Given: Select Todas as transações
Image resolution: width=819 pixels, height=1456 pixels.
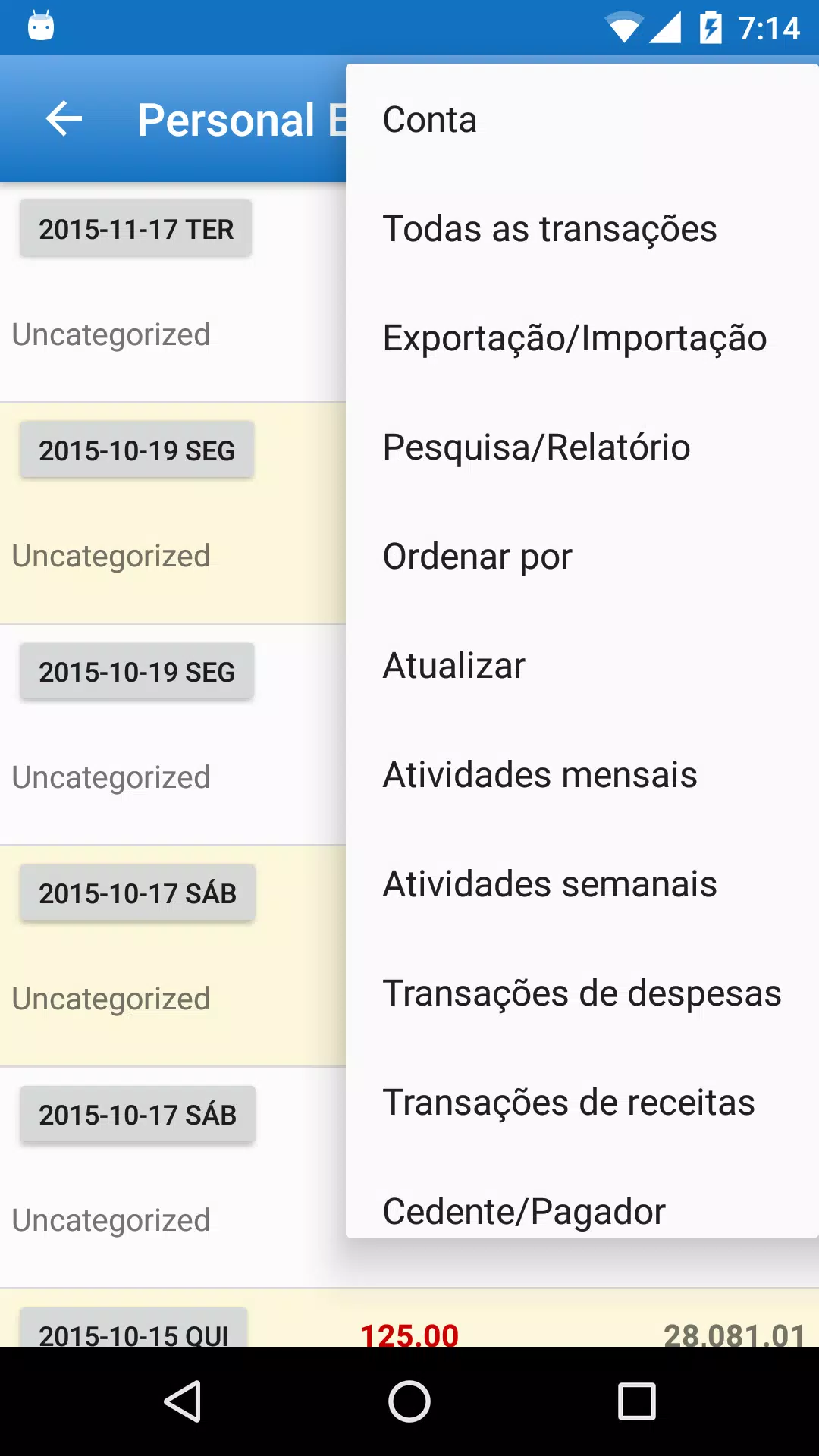Looking at the screenshot, I should point(582,229).
